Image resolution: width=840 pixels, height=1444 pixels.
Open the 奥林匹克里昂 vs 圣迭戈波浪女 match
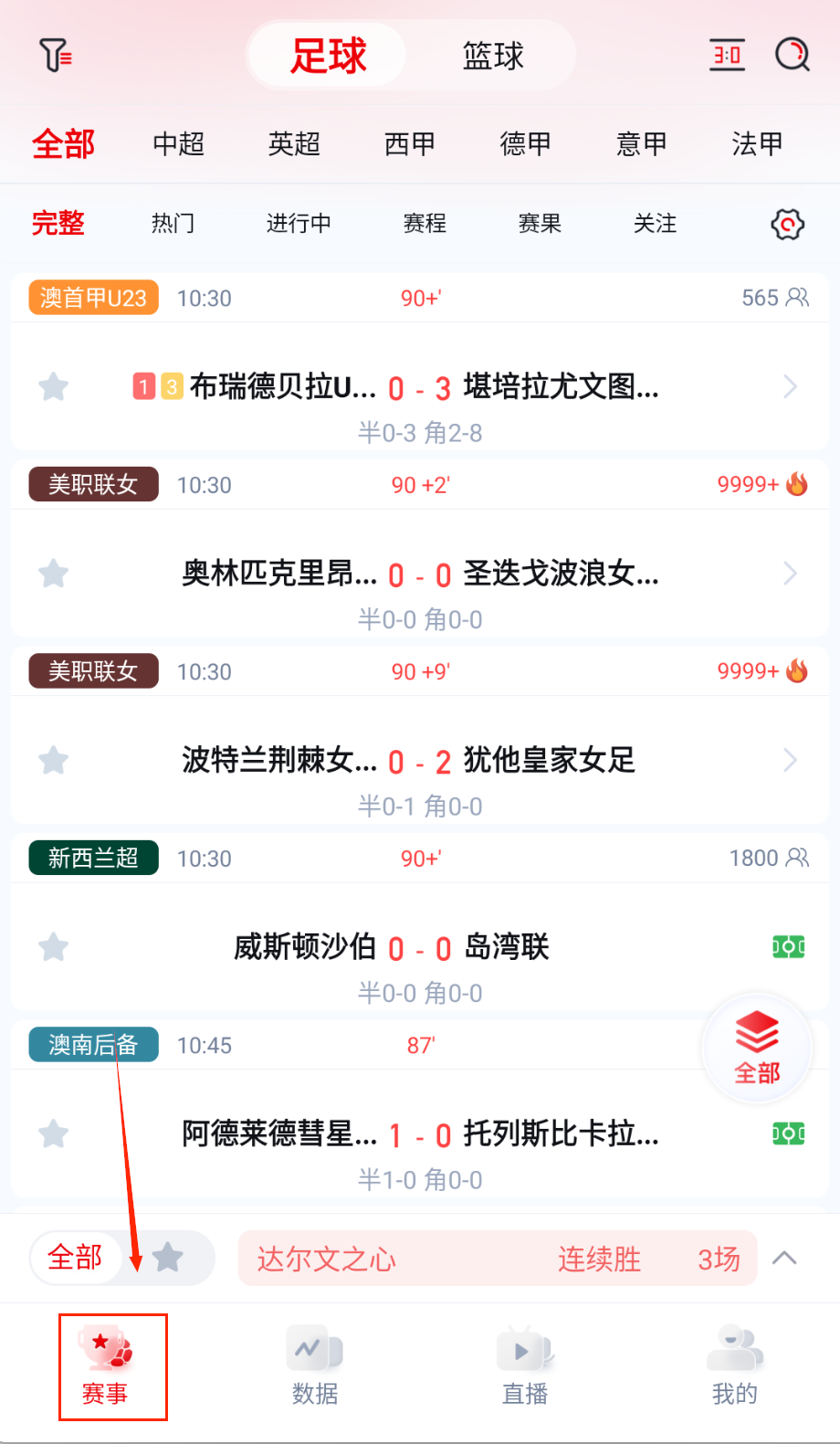[x=420, y=574]
